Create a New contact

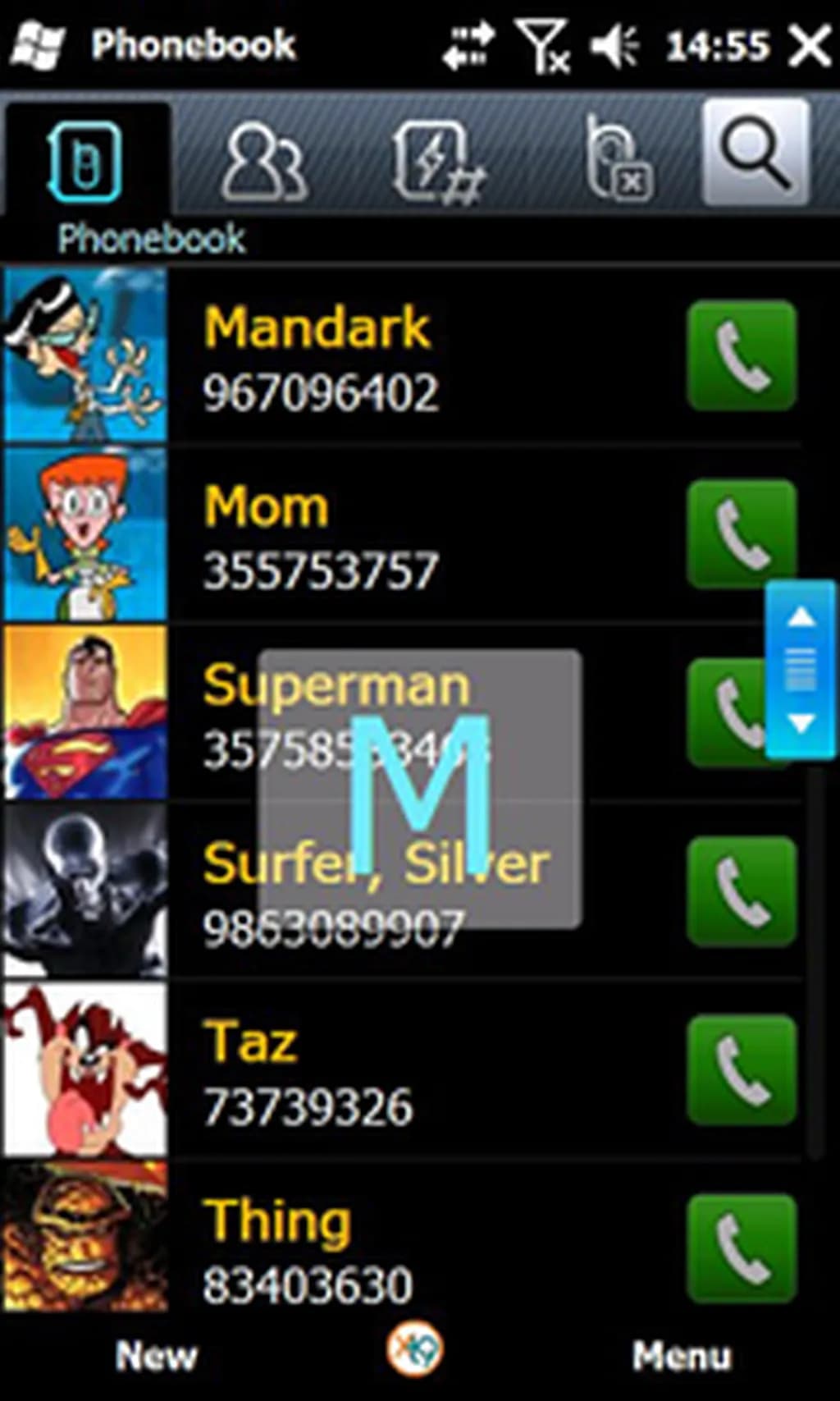[x=156, y=1355]
